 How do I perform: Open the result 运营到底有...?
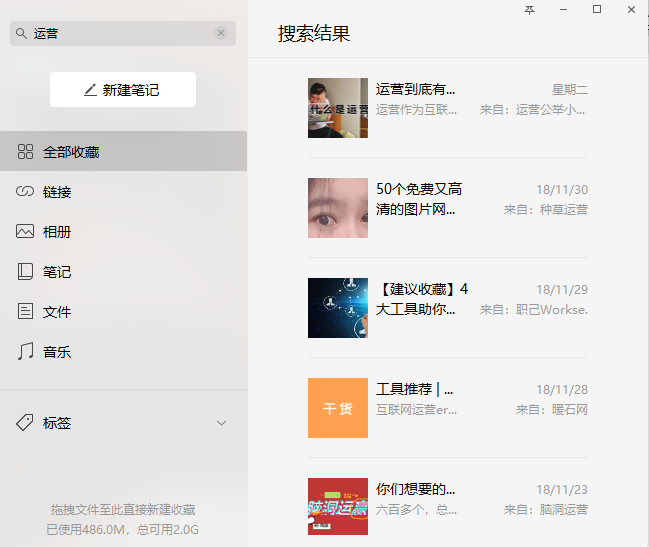(447, 99)
